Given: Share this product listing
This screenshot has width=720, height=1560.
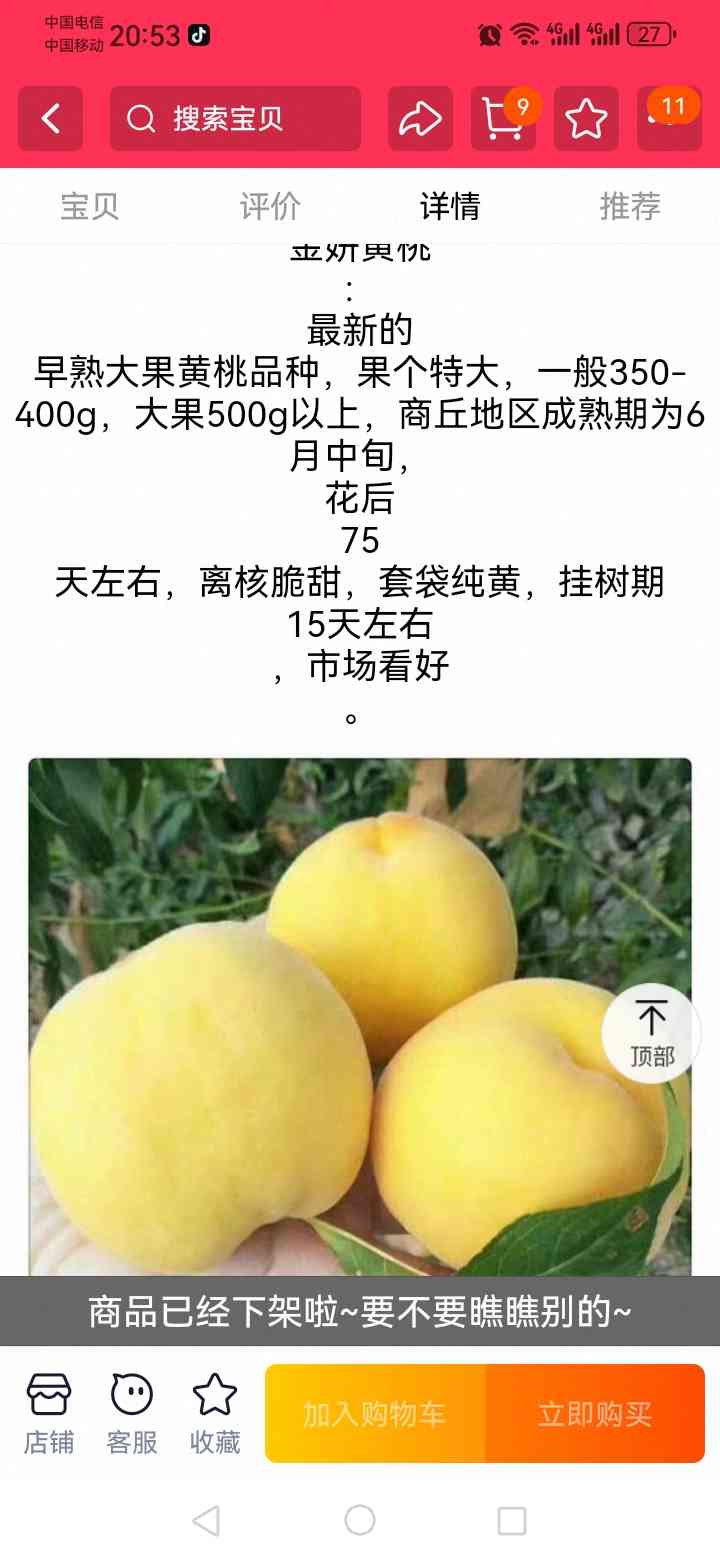Looking at the screenshot, I should tap(420, 119).
